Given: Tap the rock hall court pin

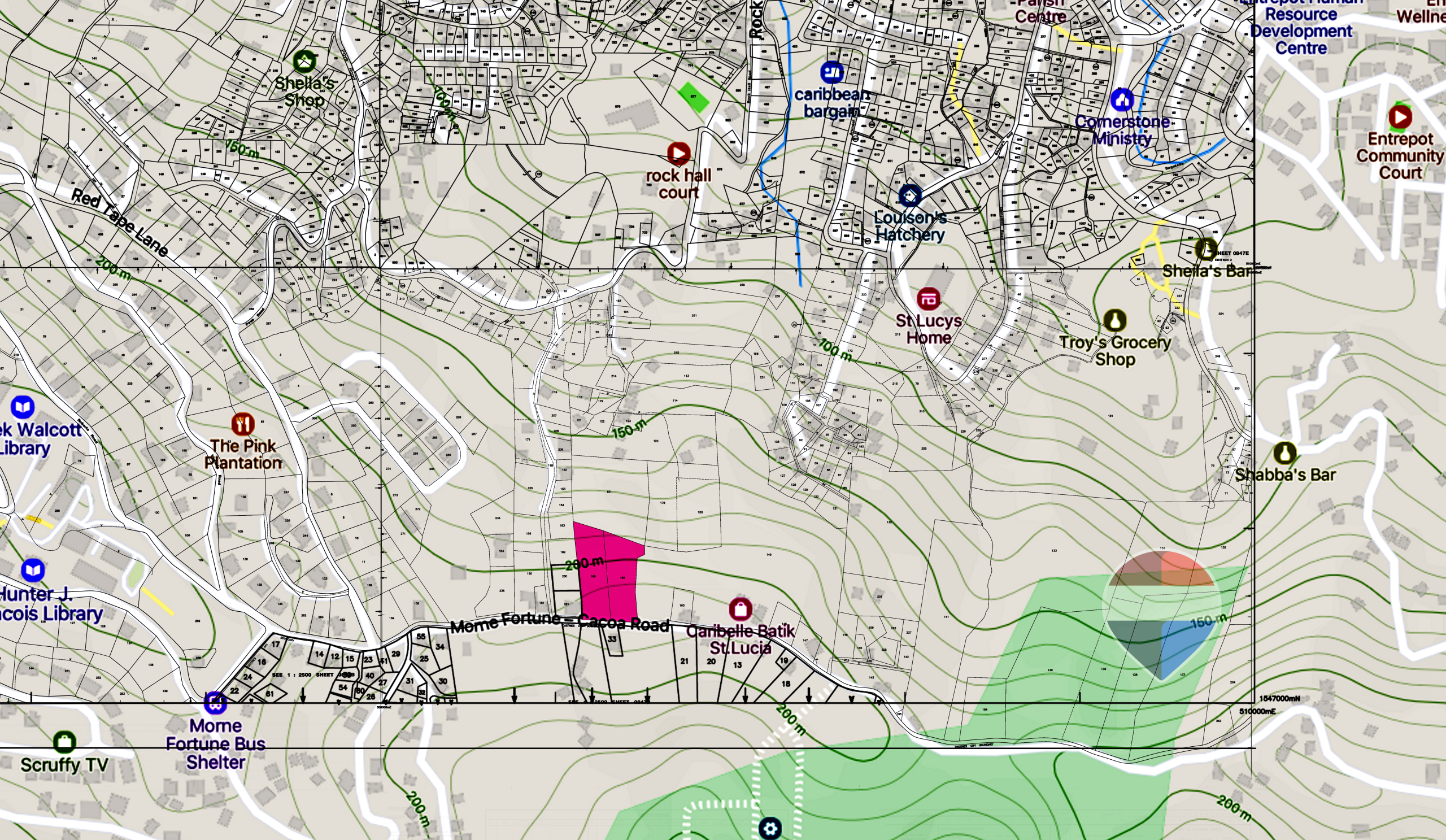Looking at the screenshot, I should (678, 154).
